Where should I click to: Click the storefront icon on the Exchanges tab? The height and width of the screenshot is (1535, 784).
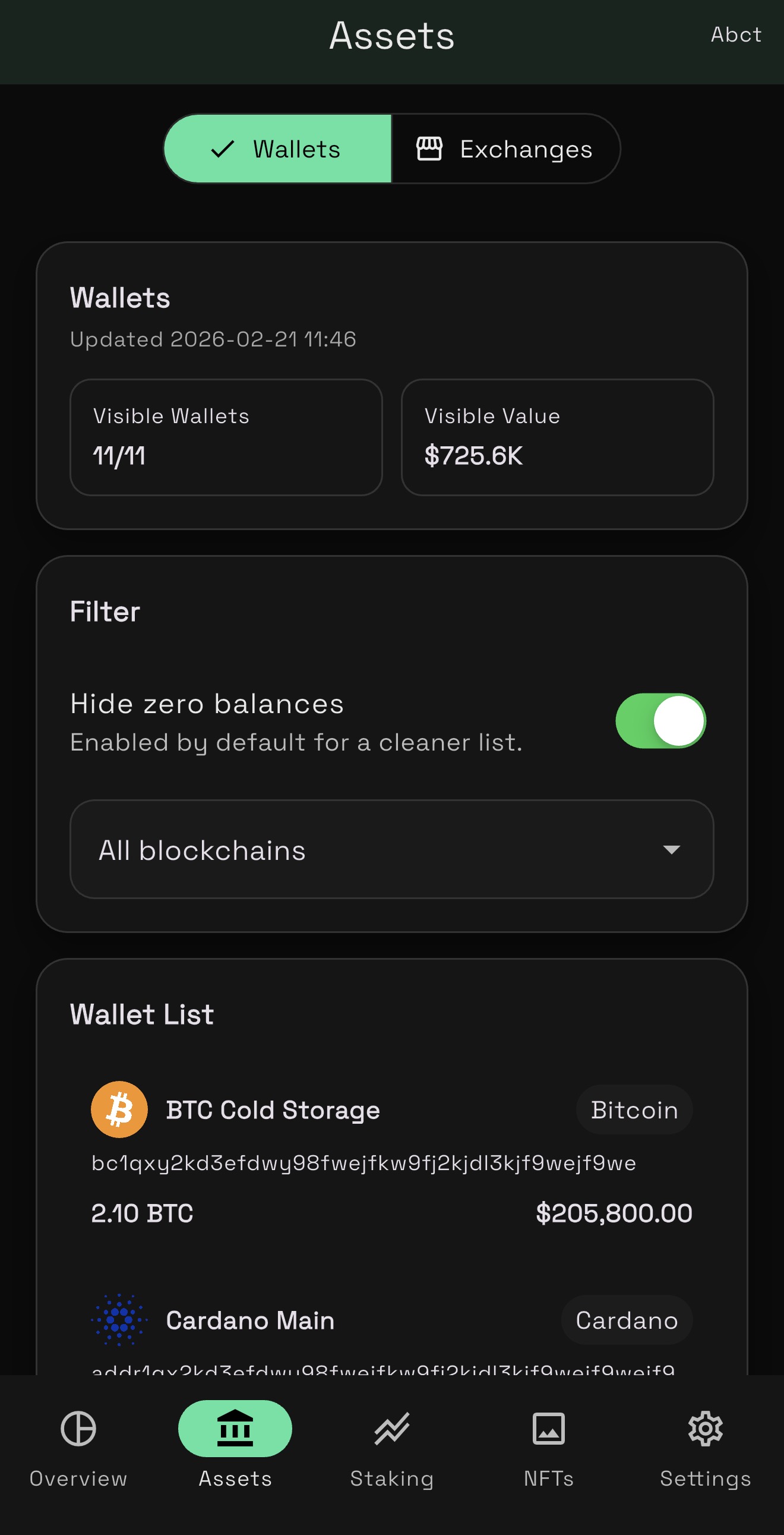coord(429,149)
